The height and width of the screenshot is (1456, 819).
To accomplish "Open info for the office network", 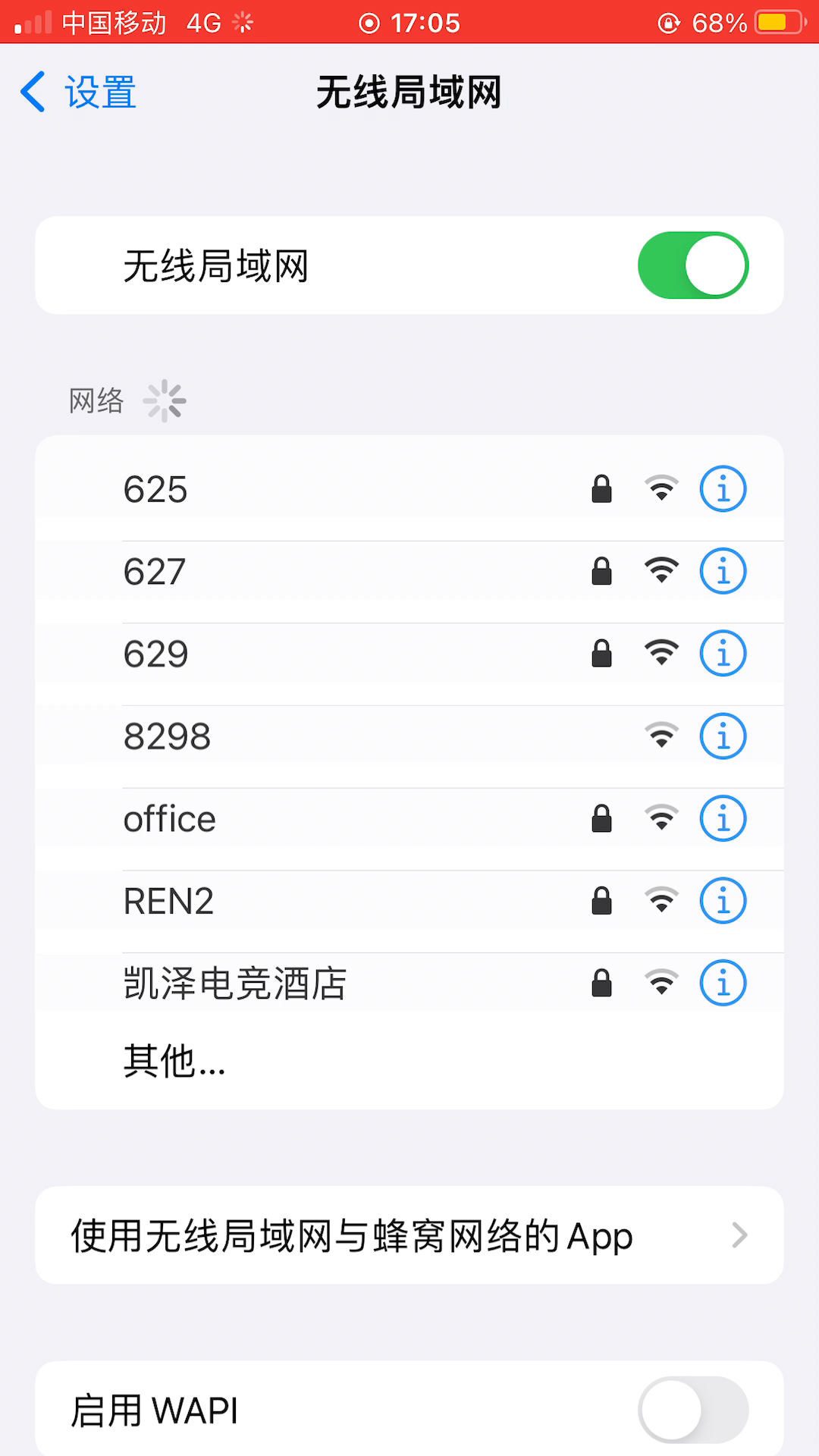I will pyautogui.click(x=723, y=819).
